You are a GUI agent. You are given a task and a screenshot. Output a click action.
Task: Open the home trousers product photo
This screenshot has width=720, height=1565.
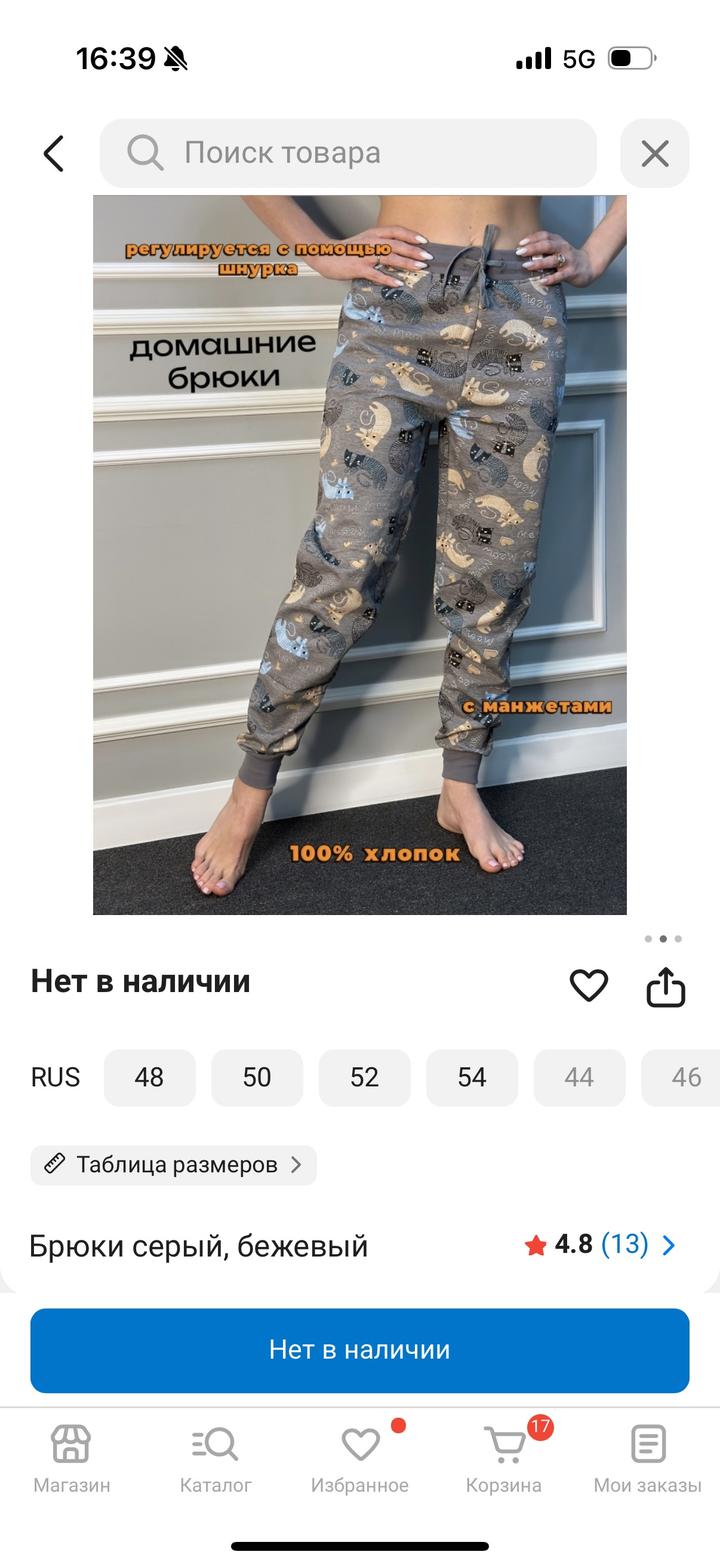[360, 554]
